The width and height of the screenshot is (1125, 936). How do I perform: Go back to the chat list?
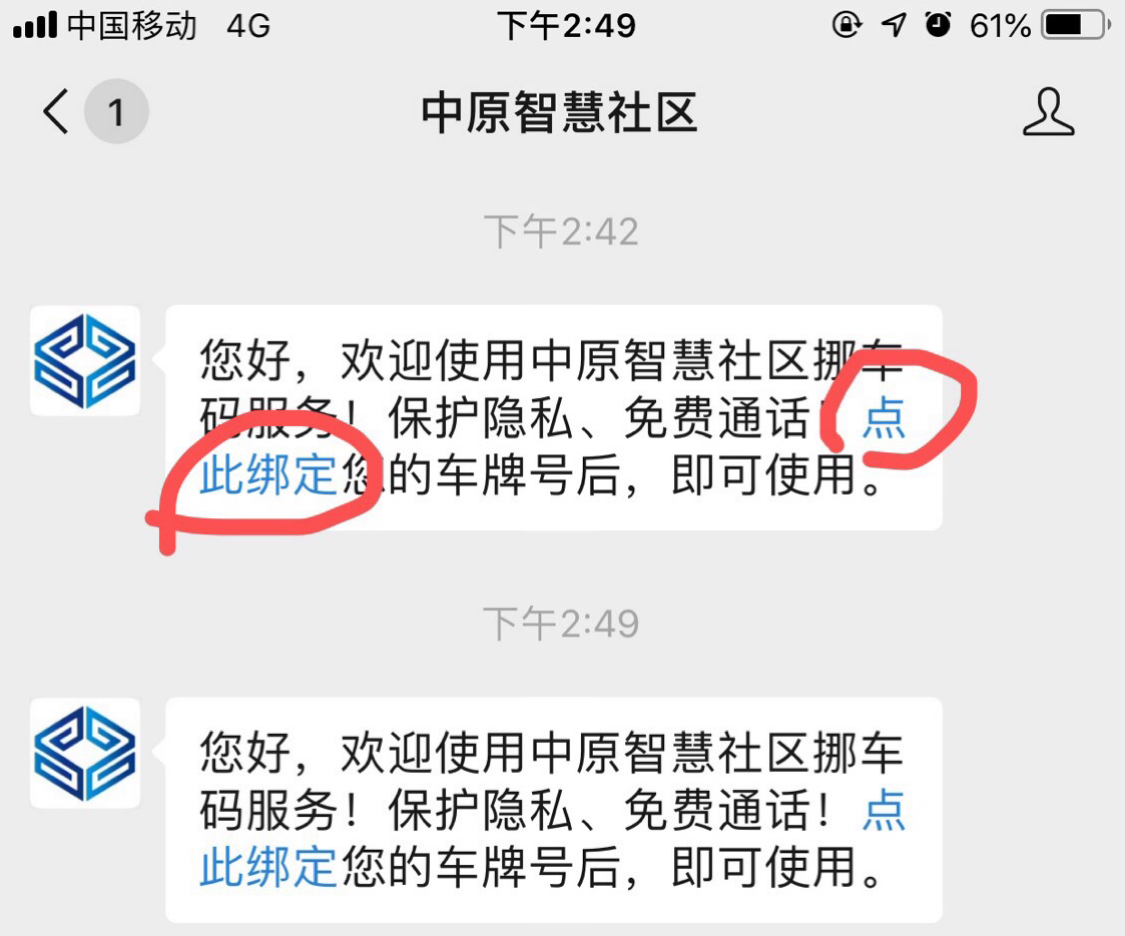(58, 111)
